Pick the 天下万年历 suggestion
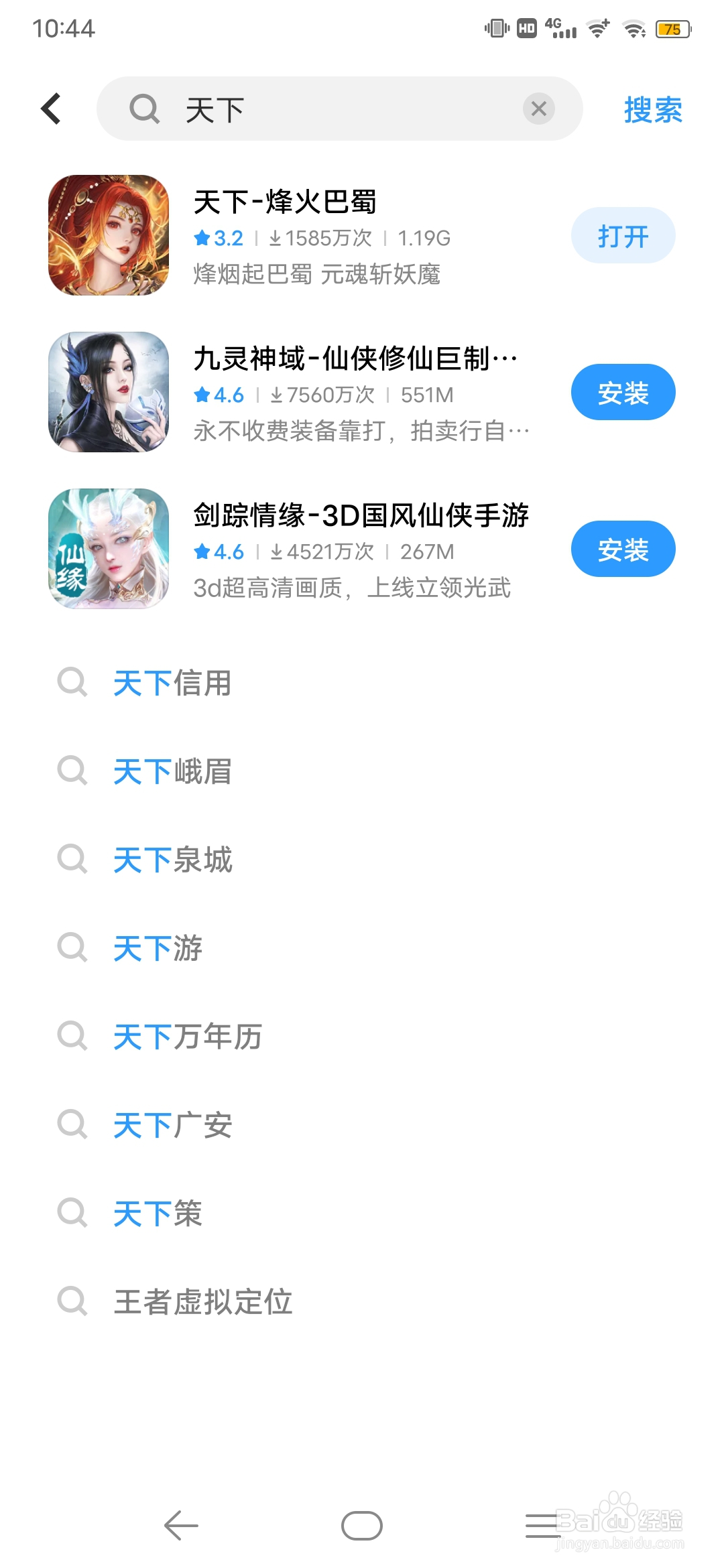Screen dimensions: 724x1568 pos(187,1037)
